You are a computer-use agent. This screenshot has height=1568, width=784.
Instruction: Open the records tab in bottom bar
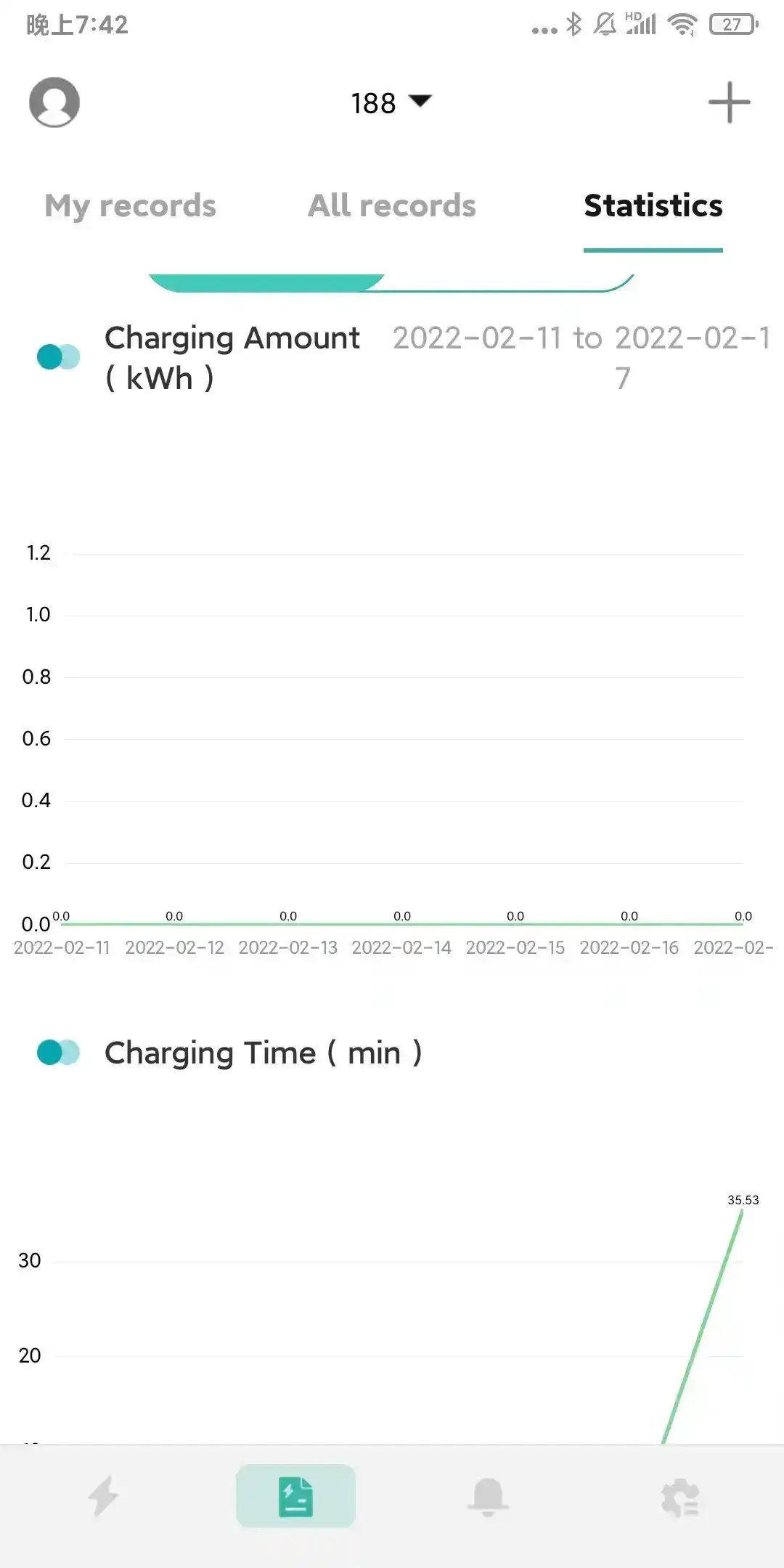[295, 1497]
